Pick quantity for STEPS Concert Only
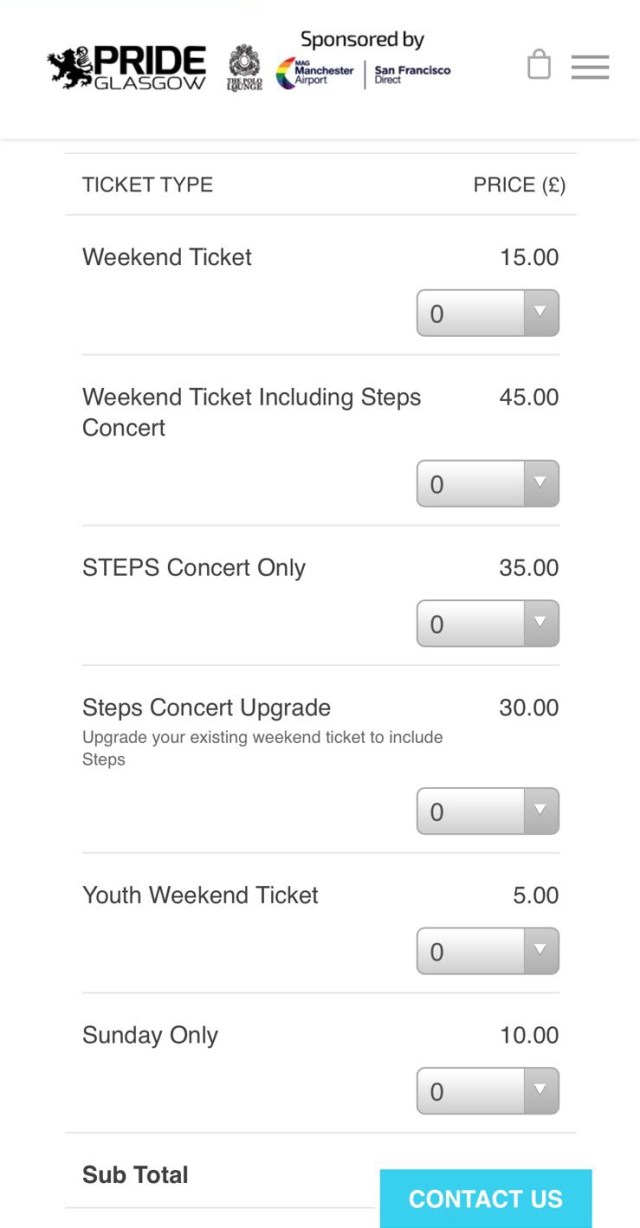This screenshot has width=640, height=1228. (487, 624)
